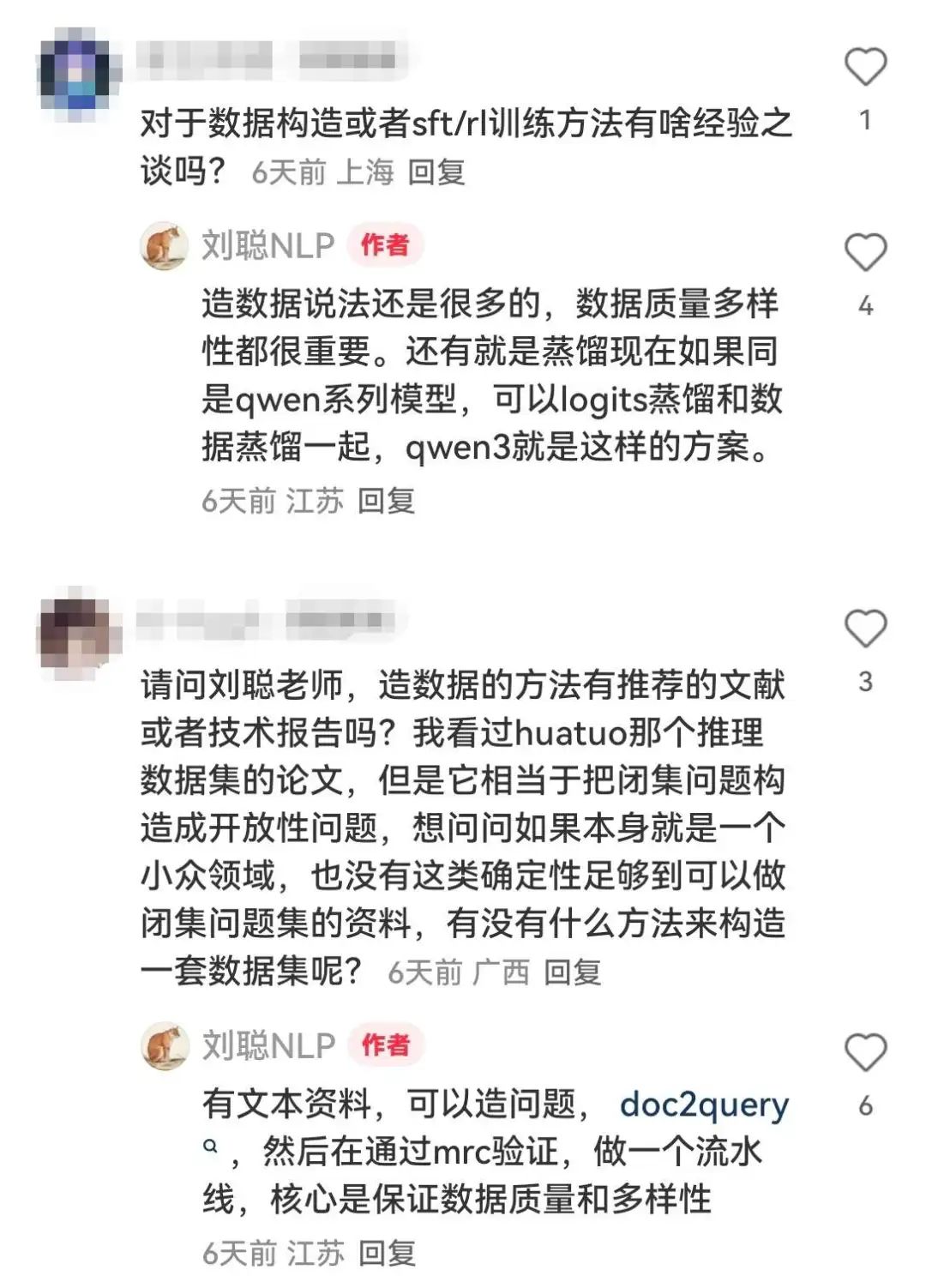Like 刘聪NLP's reply about logits蒸馏
Image resolution: width=926 pixels, height=1288 pixels.
(x=865, y=253)
